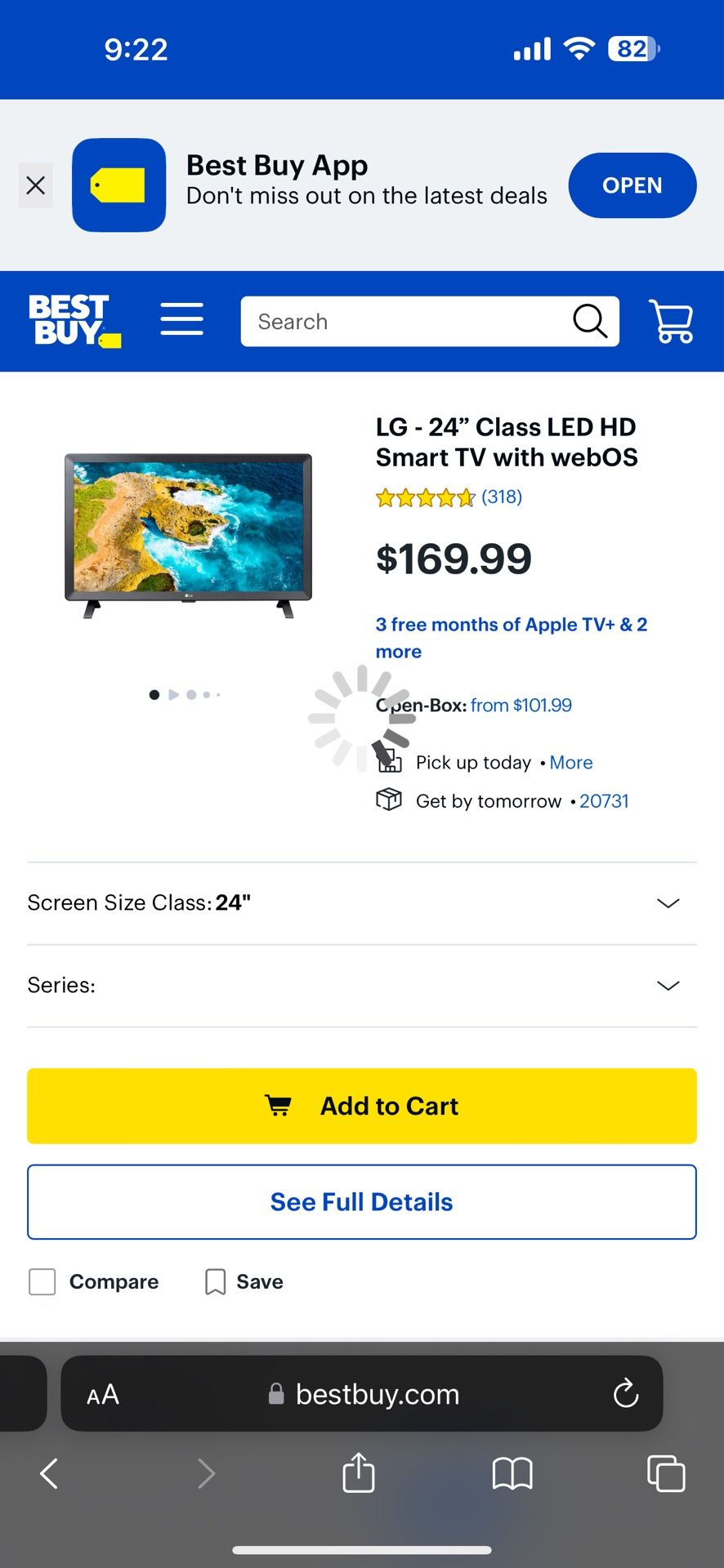
Task: Change delivery ZIP code 20731
Action: [604, 801]
